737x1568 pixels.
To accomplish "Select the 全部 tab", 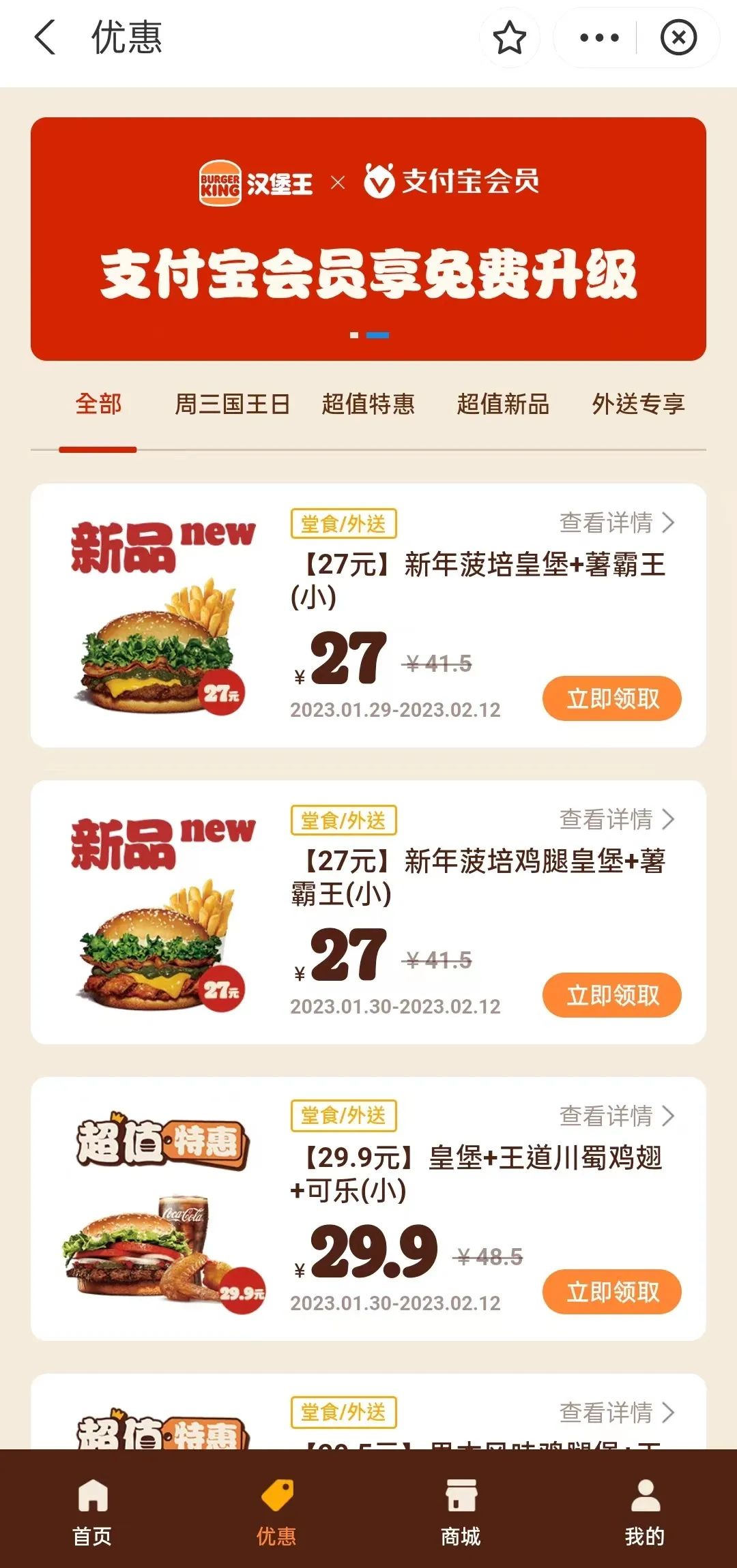I will coord(98,404).
